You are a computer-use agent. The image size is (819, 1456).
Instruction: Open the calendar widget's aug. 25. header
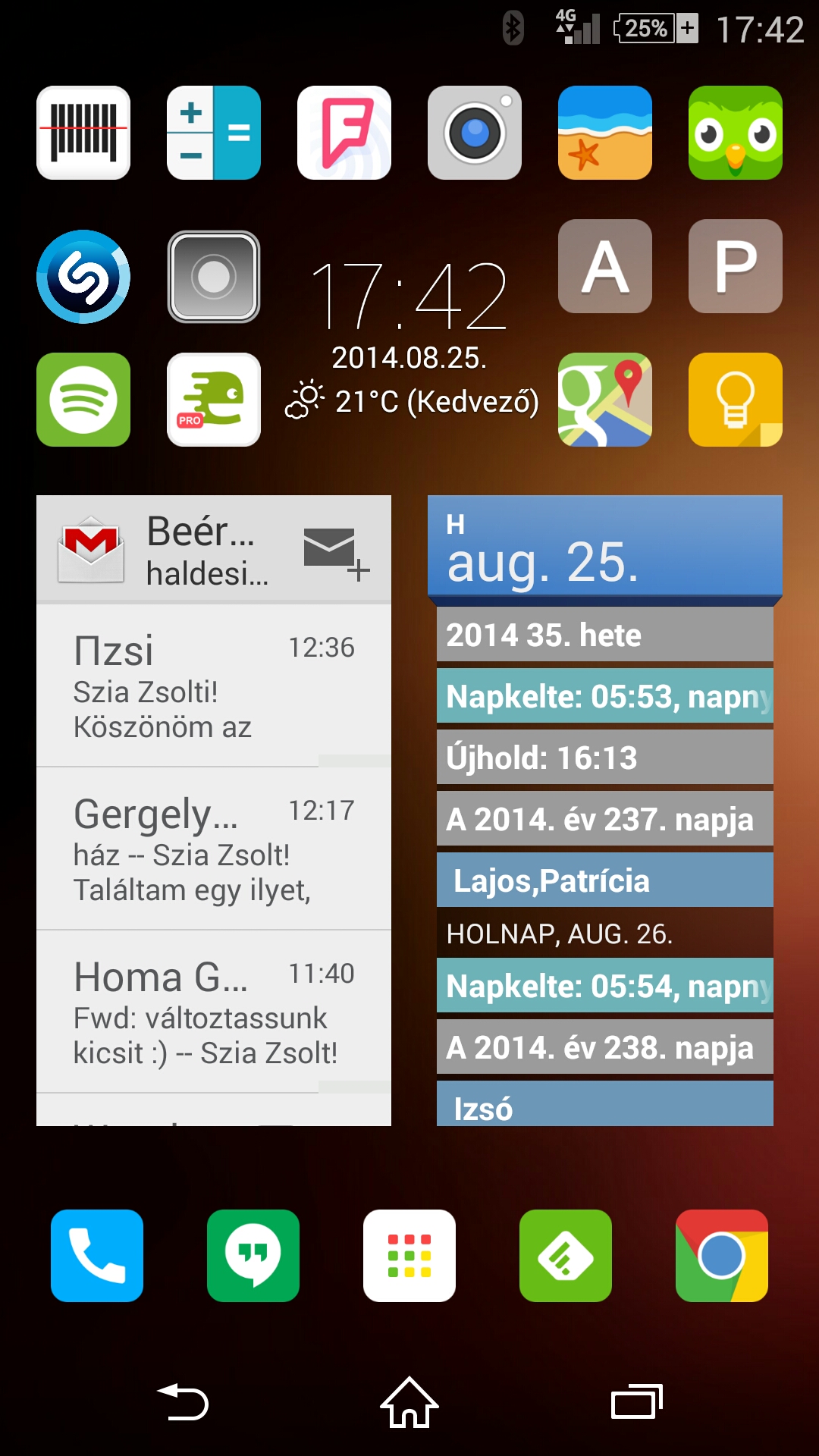[605, 548]
